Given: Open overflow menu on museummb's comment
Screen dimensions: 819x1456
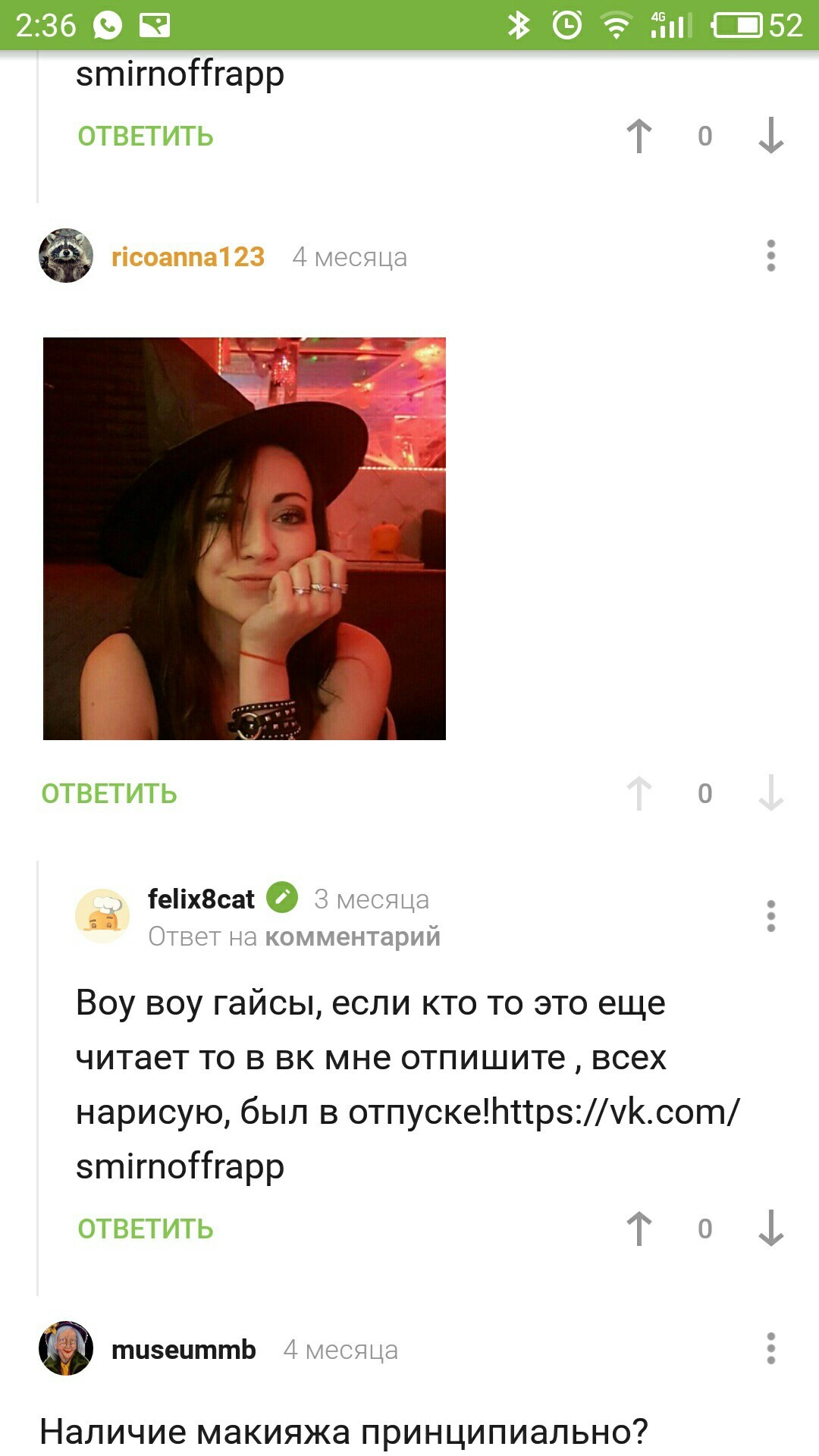Looking at the screenshot, I should [770, 1349].
